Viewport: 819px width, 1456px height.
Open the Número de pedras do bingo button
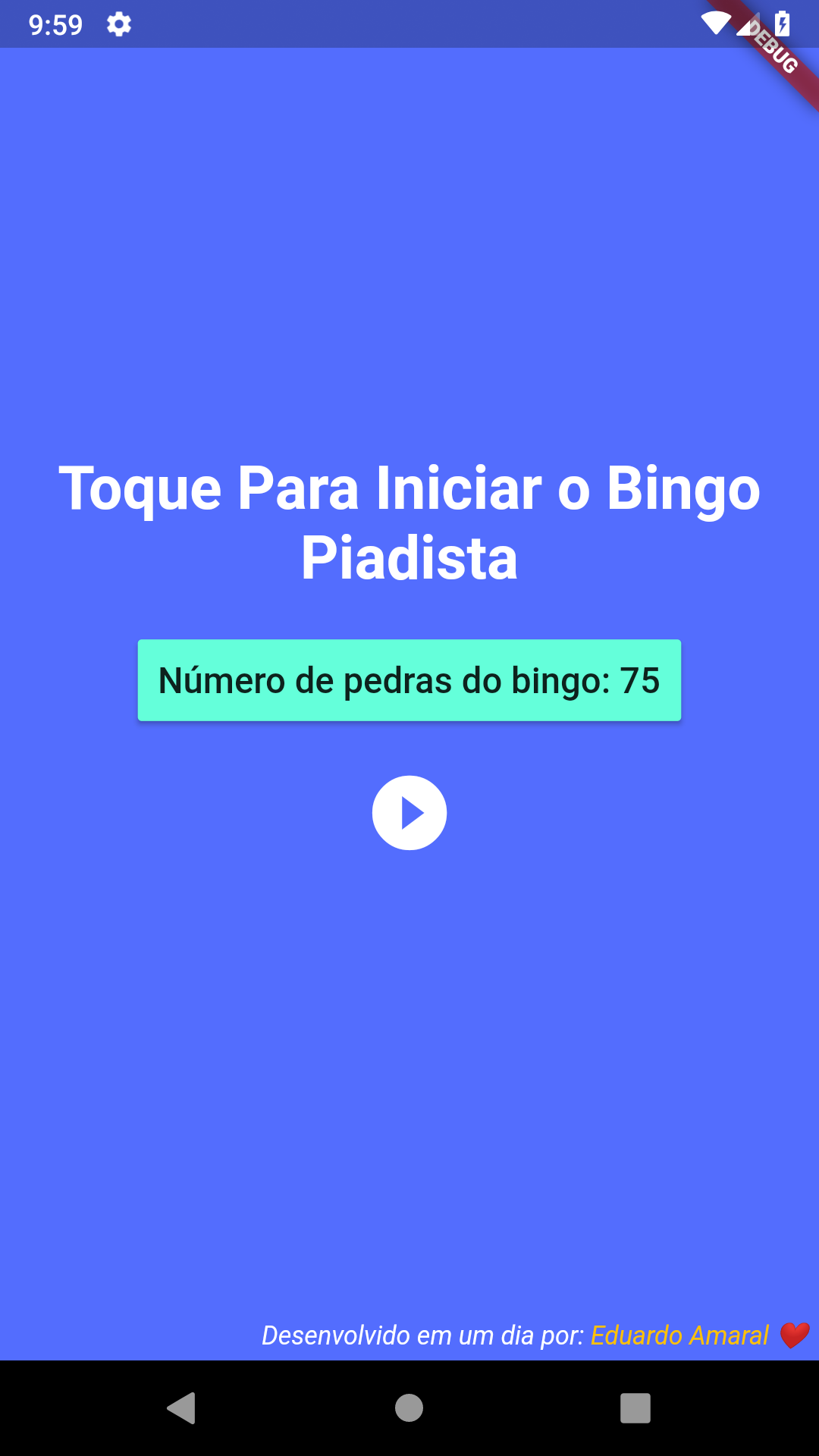pyautogui.click(x=409, y=680)
